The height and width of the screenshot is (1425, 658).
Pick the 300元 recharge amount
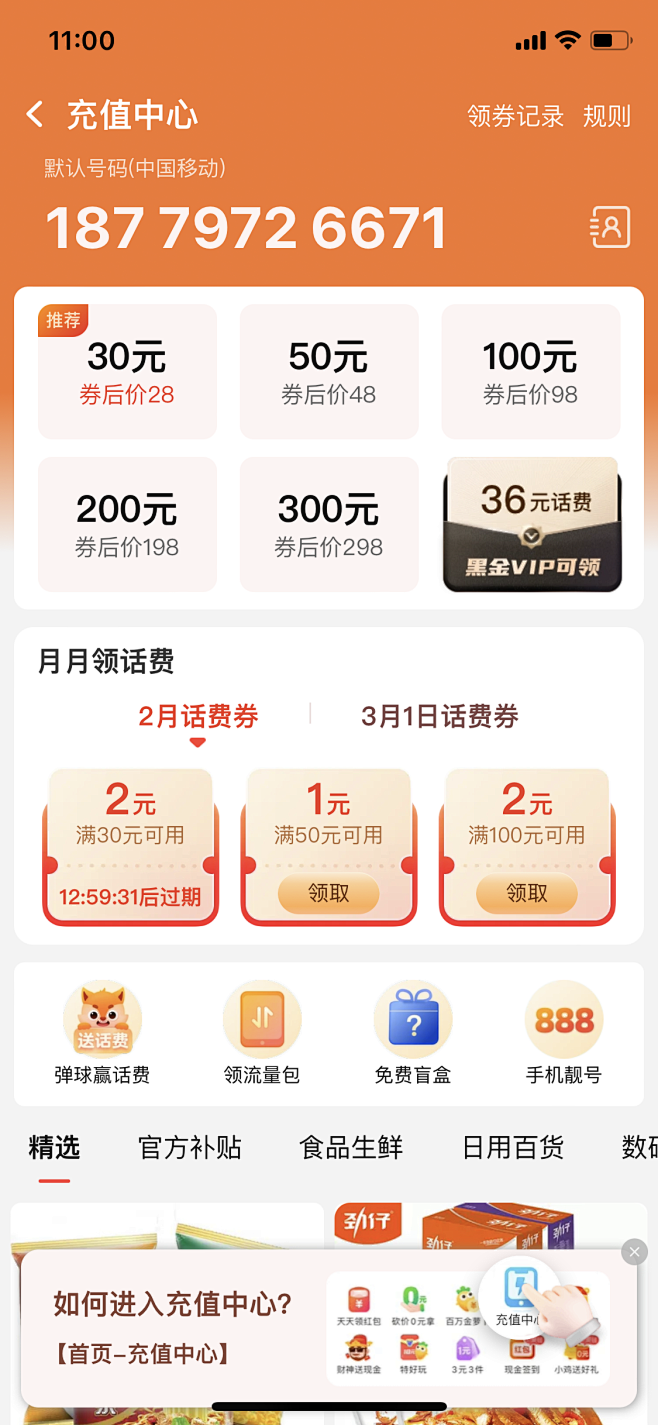pyautogui.click(x=329, y=524)
